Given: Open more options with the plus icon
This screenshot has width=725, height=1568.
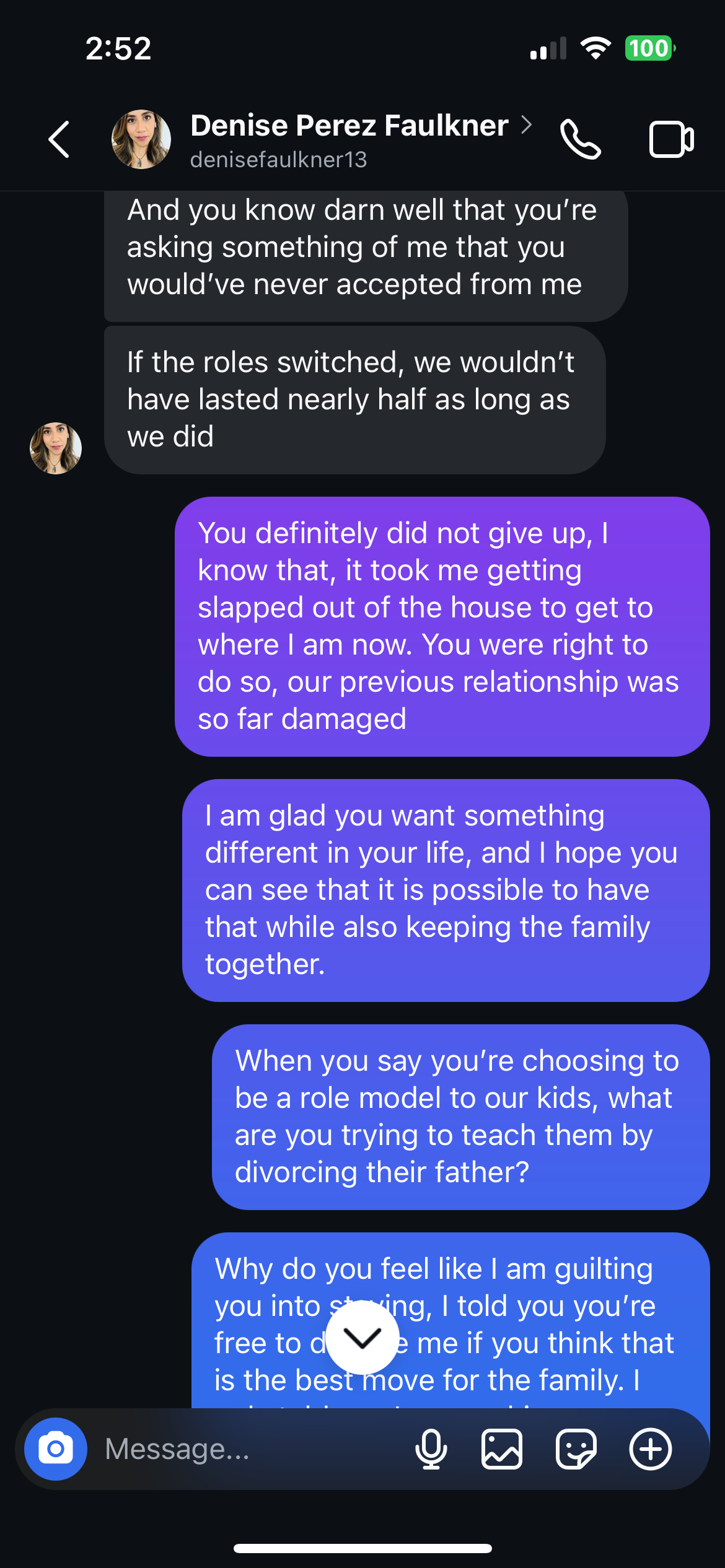Looking at the screenshot, I should 650,1449.
